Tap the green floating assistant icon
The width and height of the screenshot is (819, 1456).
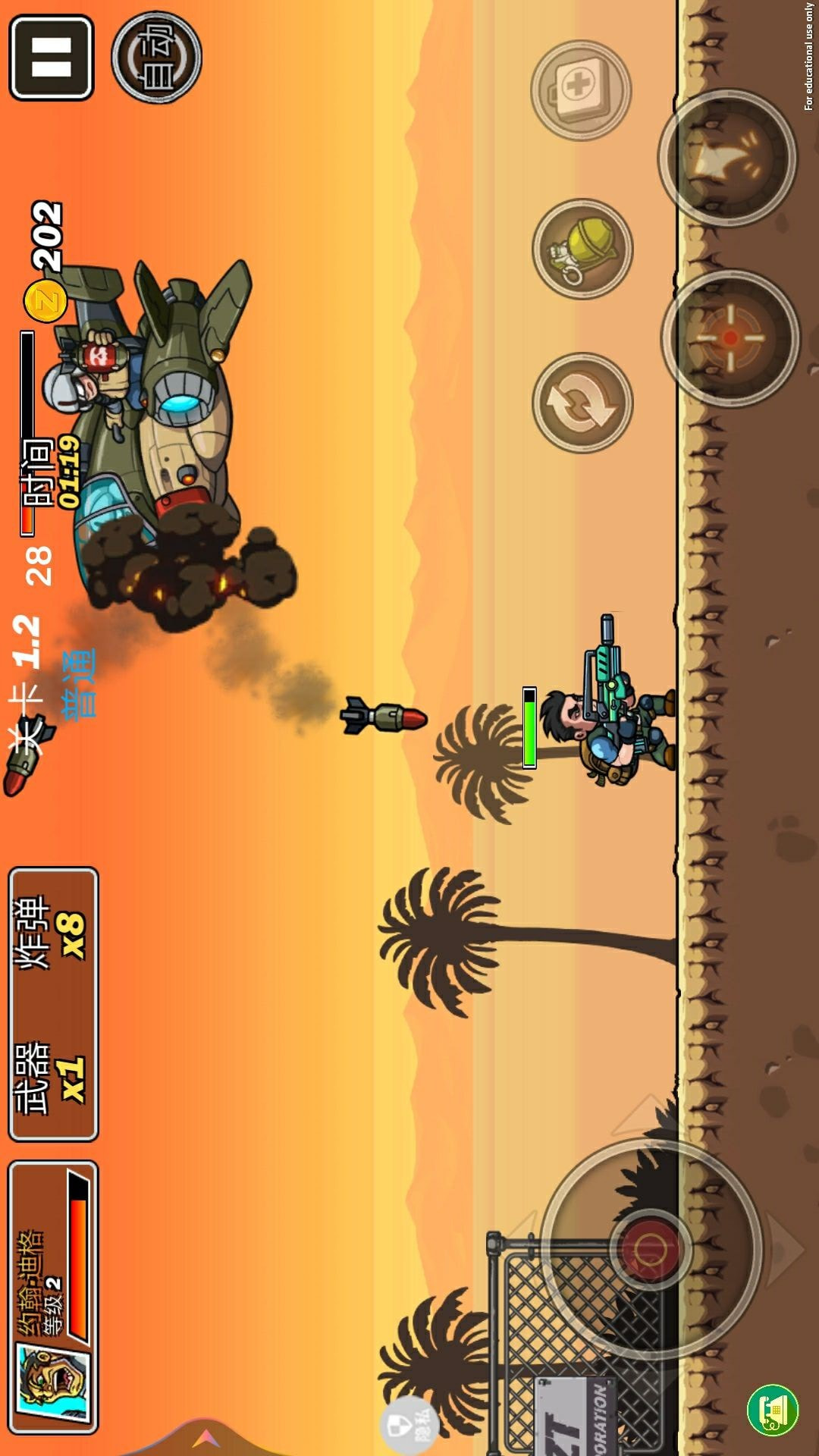[x=772, y=1410]
